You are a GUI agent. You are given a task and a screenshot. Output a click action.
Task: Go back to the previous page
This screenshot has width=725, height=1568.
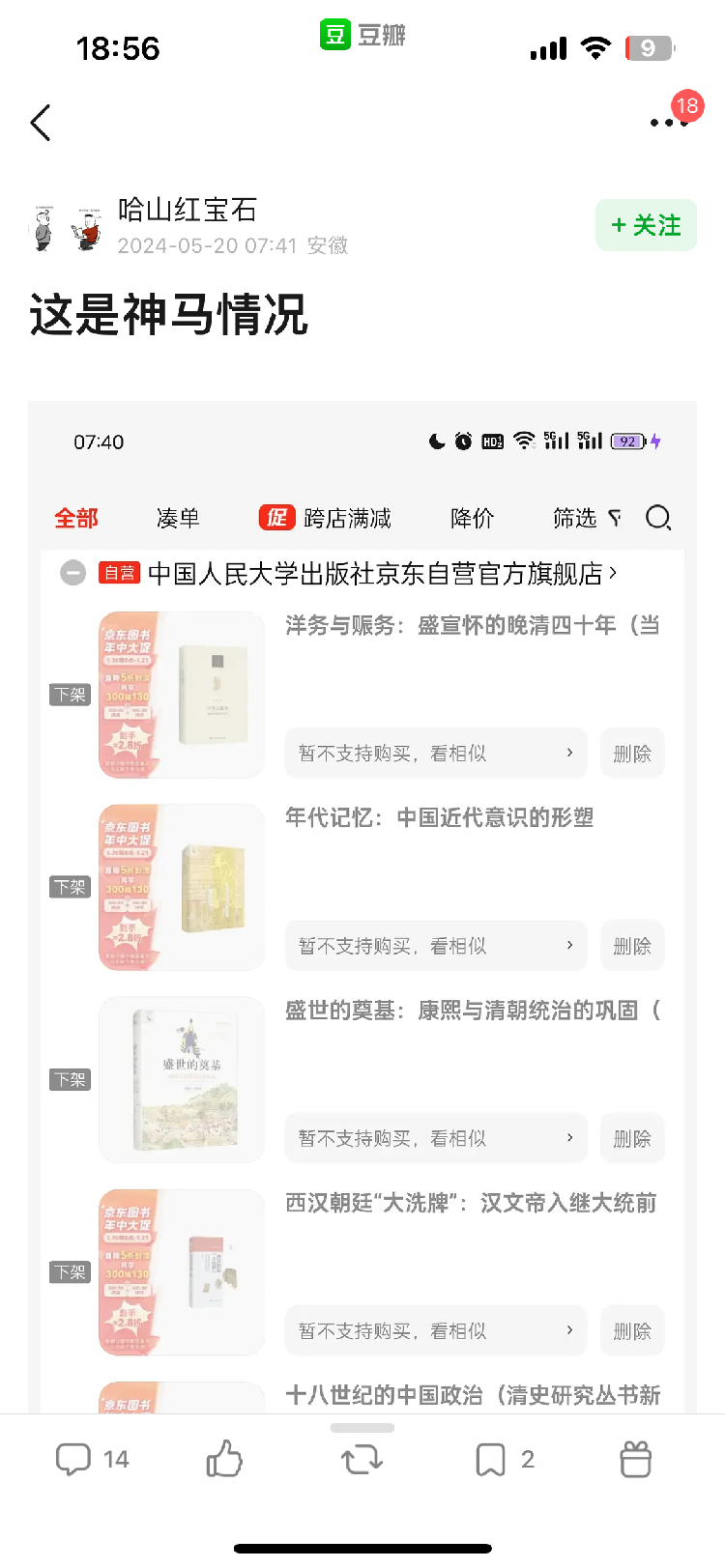(41, 123)
